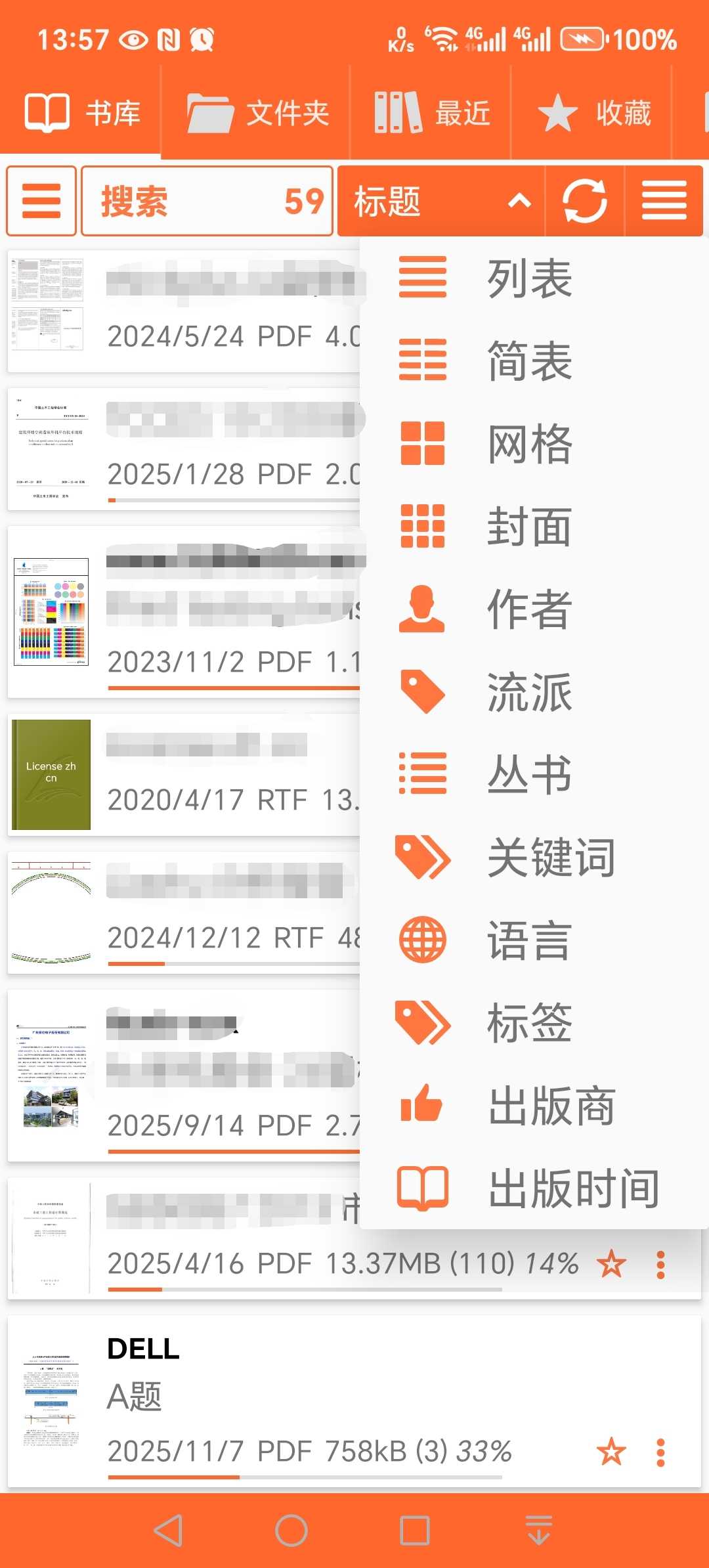Favorite the DELL A题 document star
Image resolution: width=709 pixels, height=1568 pixels.
coord(611,1452)
